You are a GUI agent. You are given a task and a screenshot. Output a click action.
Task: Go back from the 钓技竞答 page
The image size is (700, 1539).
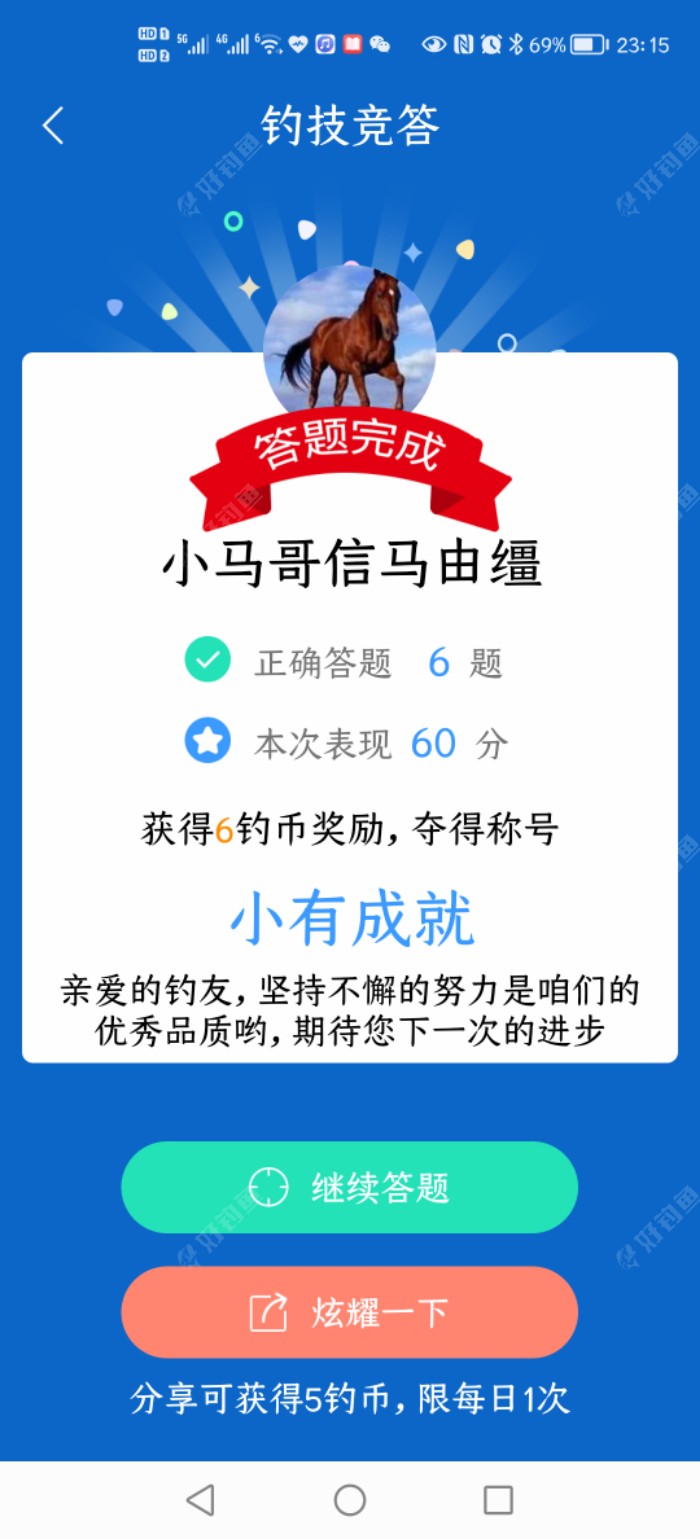pos(53,127)
